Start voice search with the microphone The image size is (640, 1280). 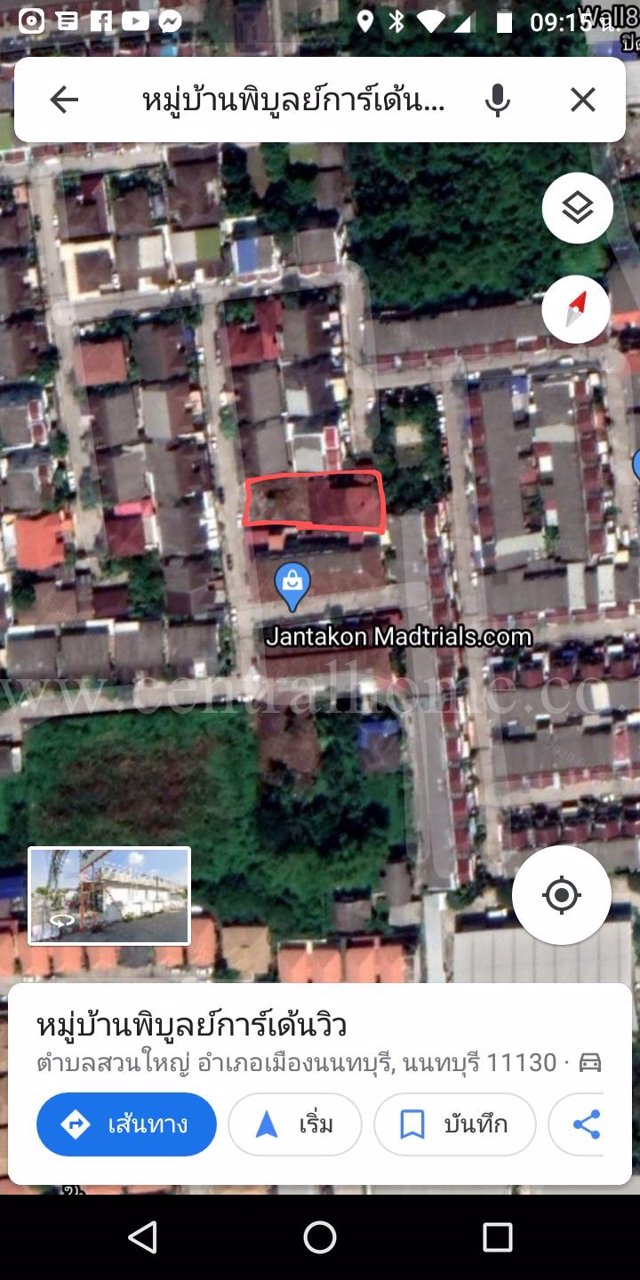point(497,100)
